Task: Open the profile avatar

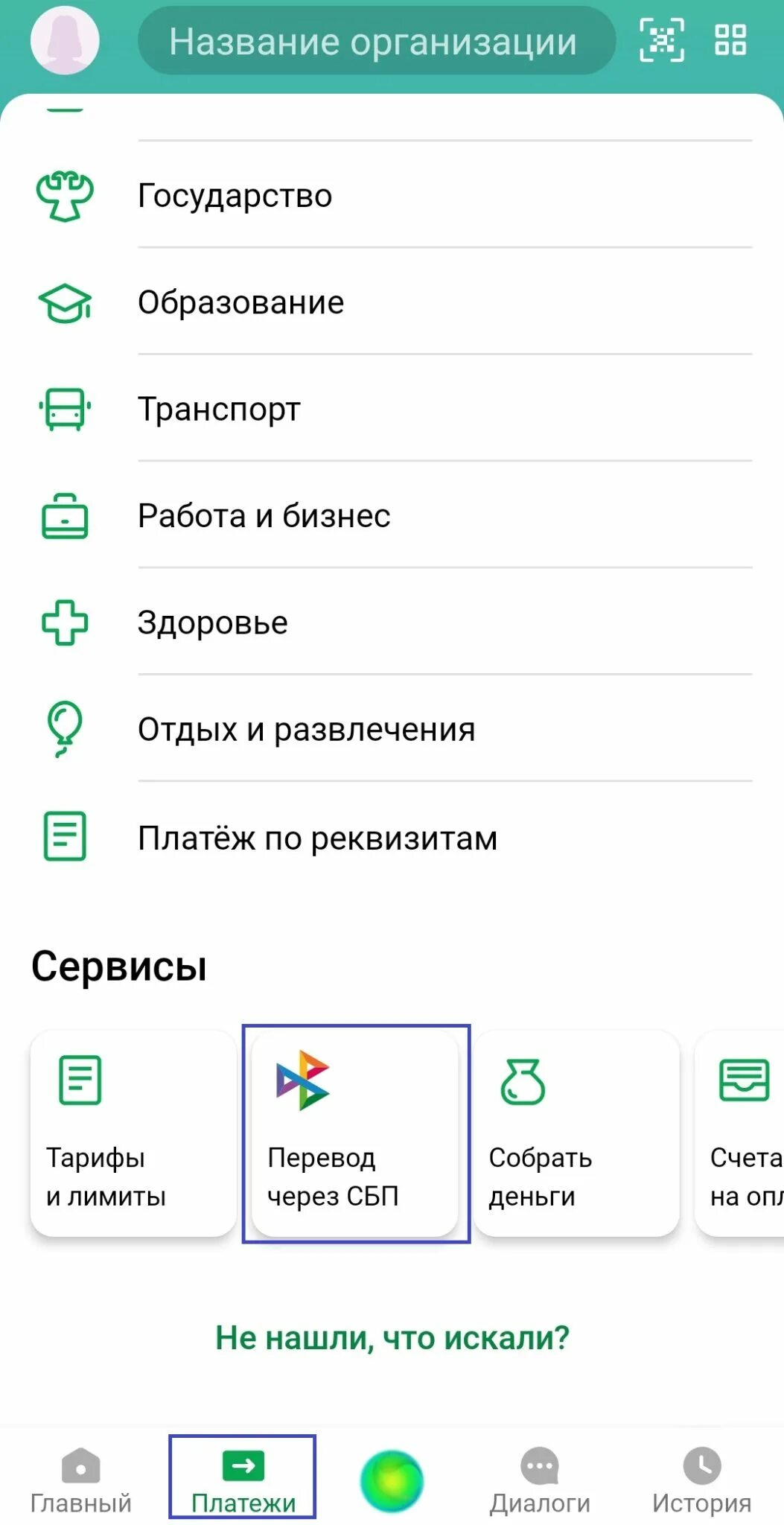Action: 65,40
